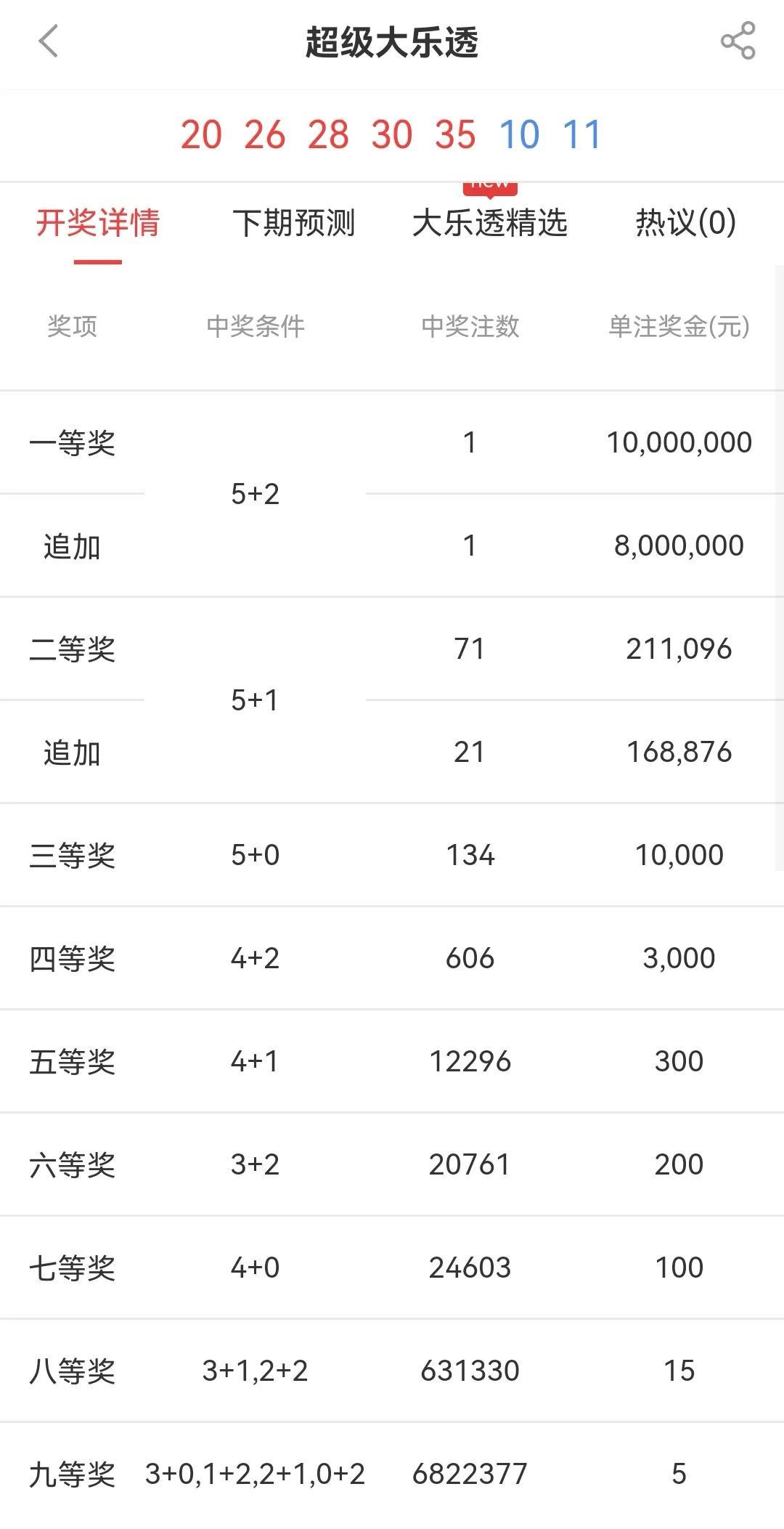Open the 大乐透精选 tab
784x1529 pixels.
click(x=489, y=222)
